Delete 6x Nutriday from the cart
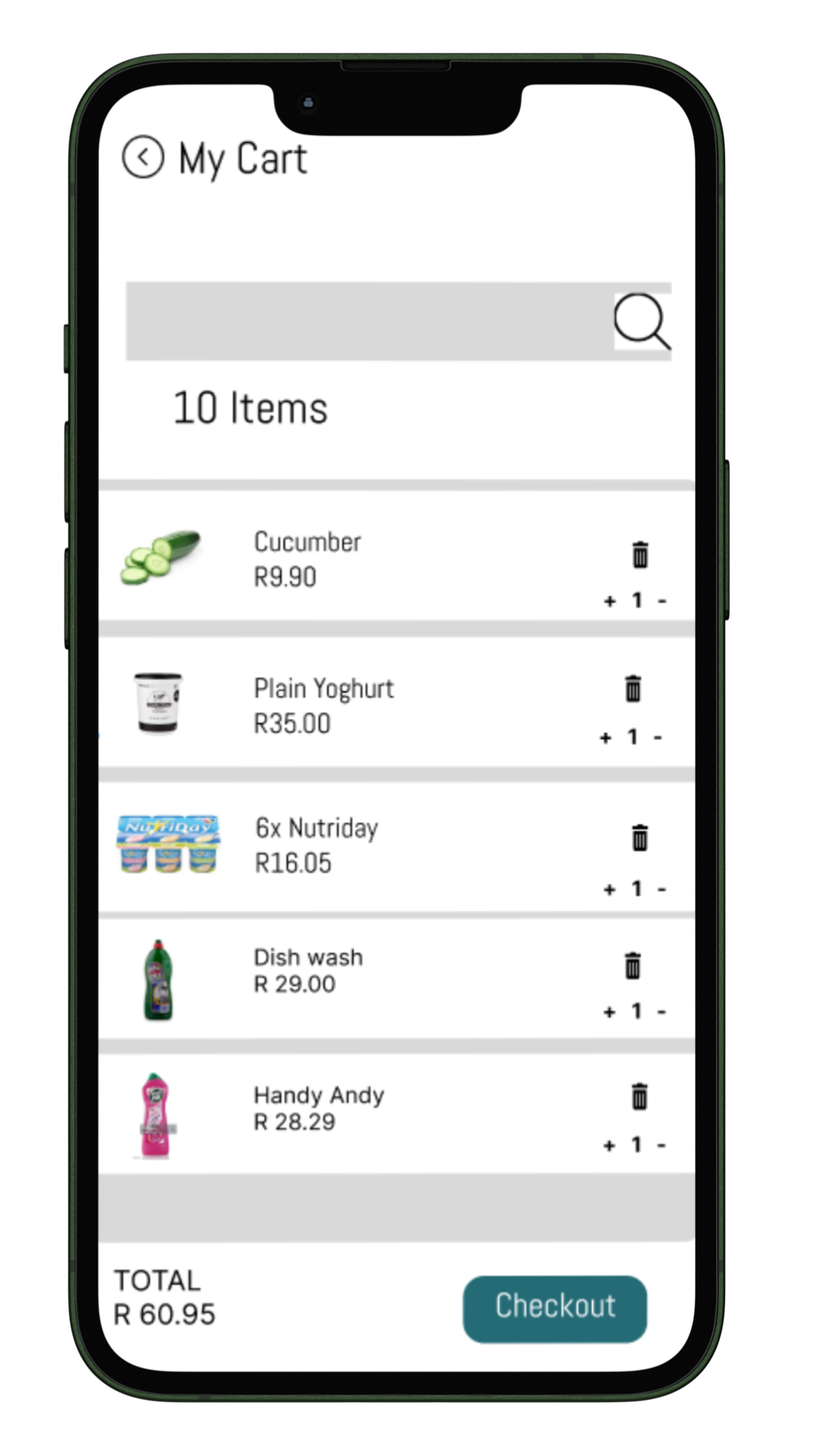The height and width of the screenshot is (1456, 819). click(640, 838)
